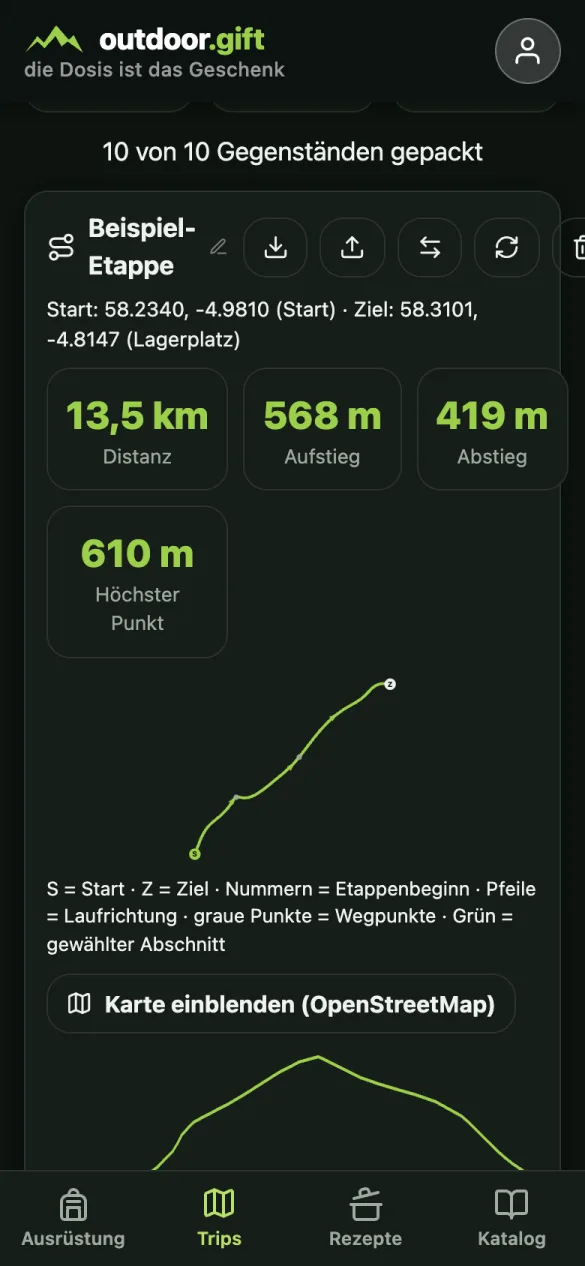585x1266 pixels.
Task: Edit the Beispiel-Etappe name with pencil
Action: (218, 247)
